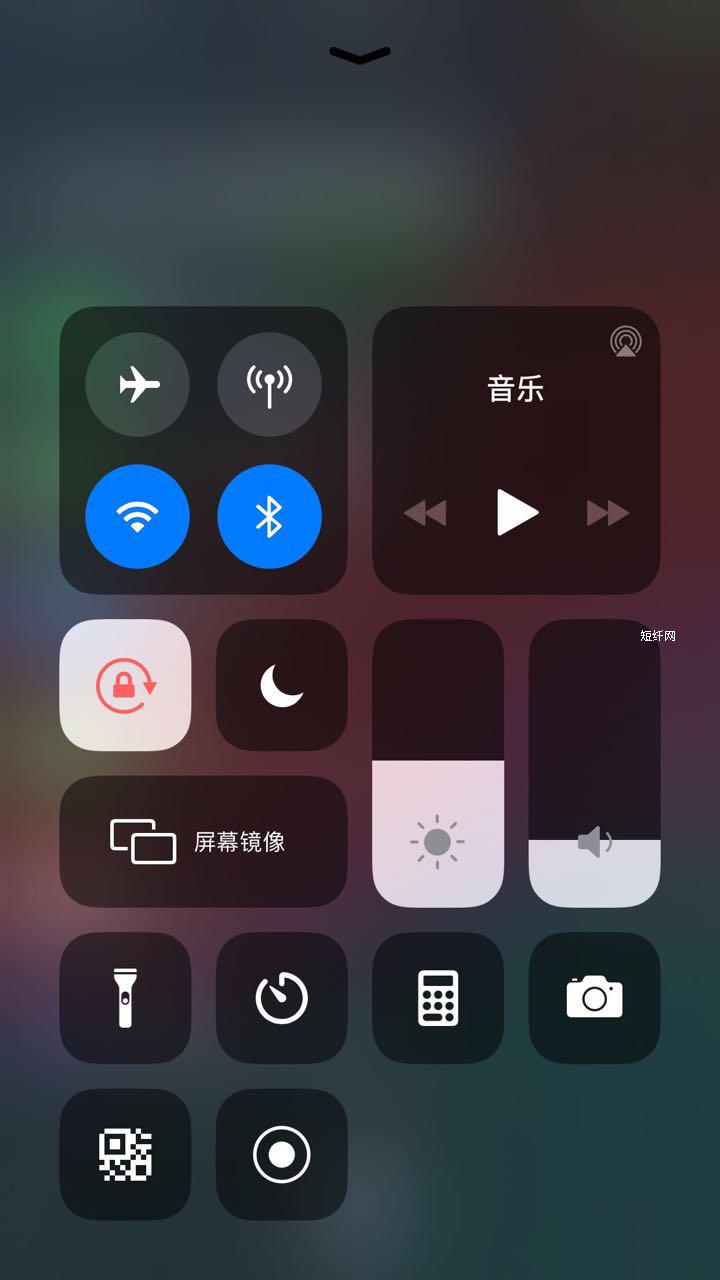Enable airplane mode
The image size is (720, 1280).
click(x=138, y=384)
